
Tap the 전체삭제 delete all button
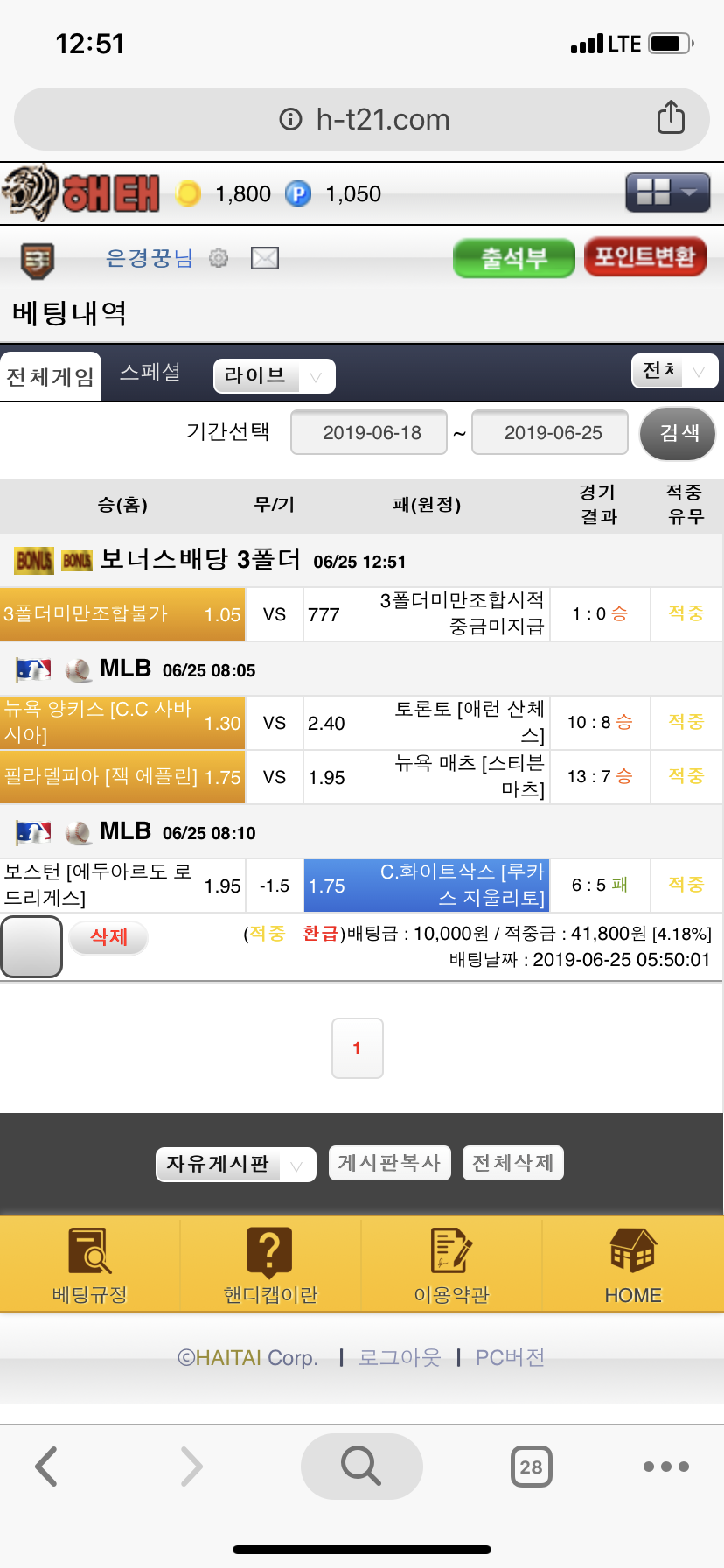click(512, 1163)
